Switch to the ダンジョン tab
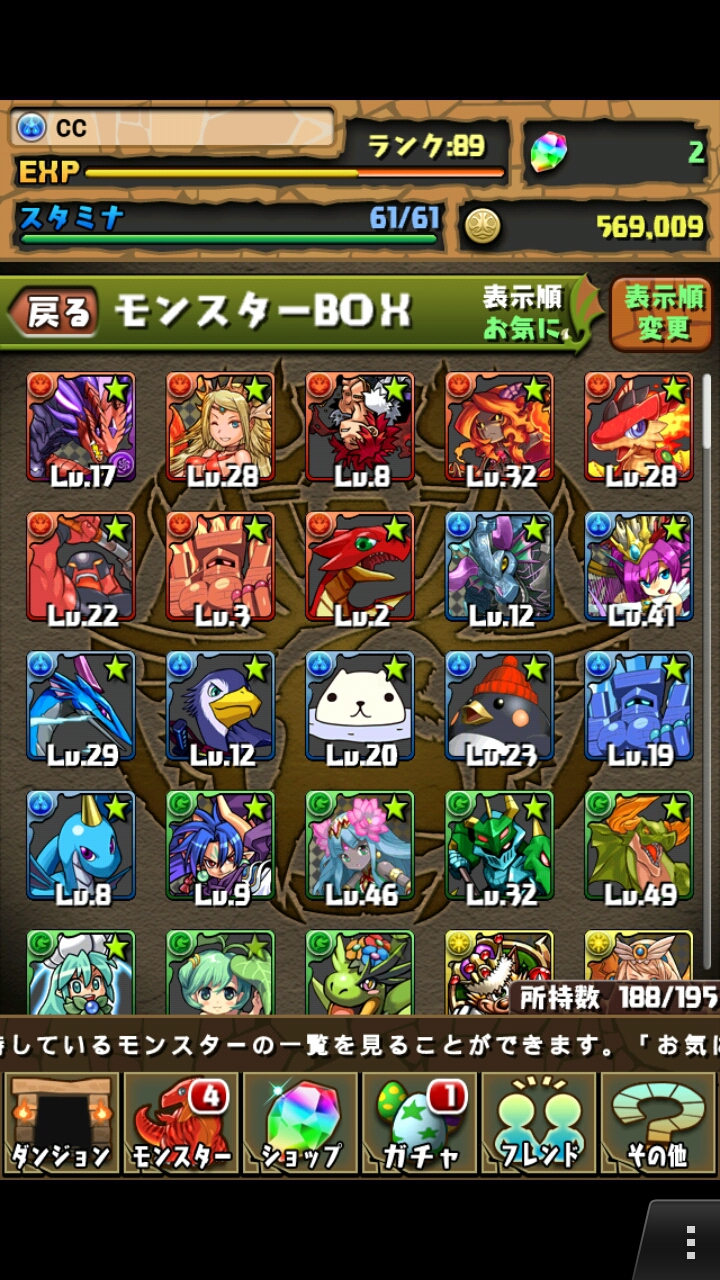The width and height of the screenshot is (720, 1280). (x=61, y=1122)
